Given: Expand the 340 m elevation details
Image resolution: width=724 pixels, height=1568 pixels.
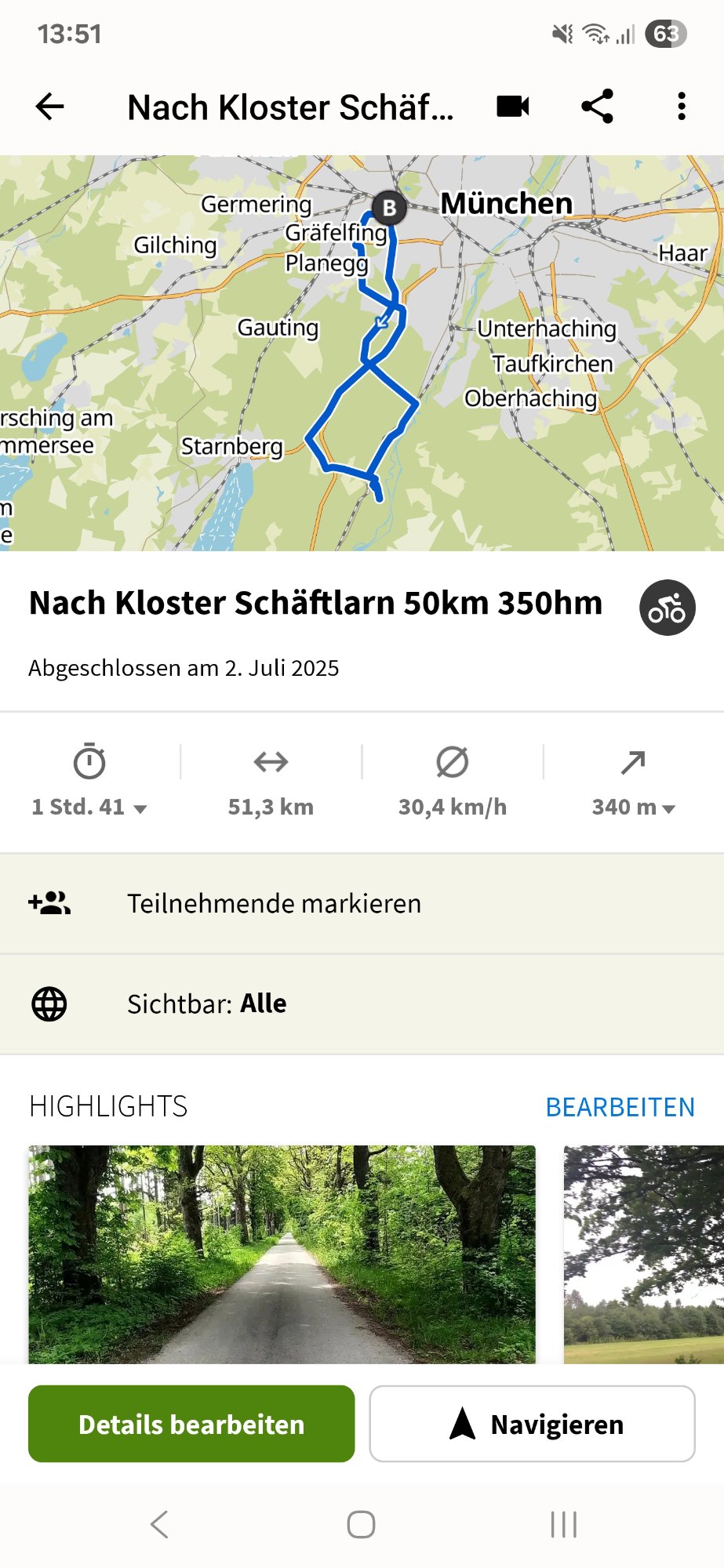Looking at the screenshot, I should [x=633, y=806].
